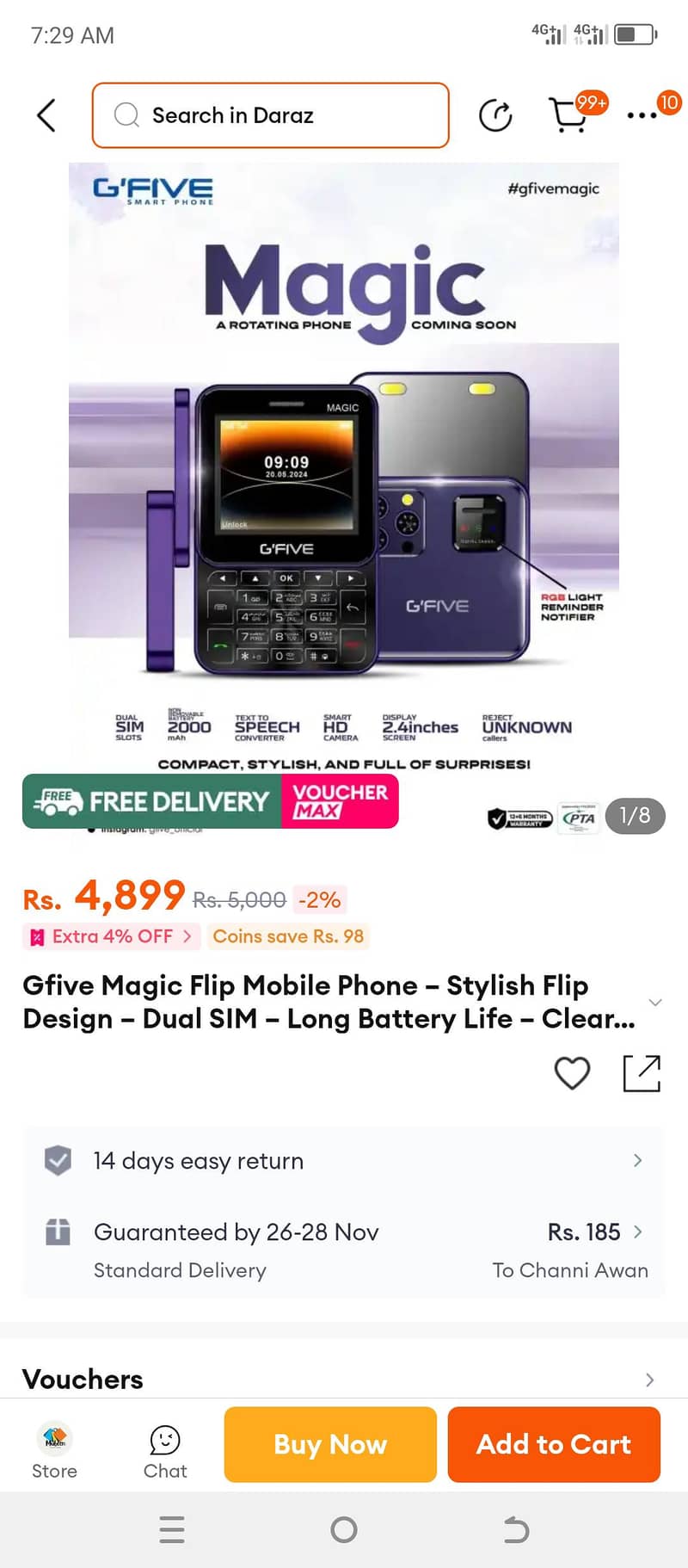The image size is (688, 1568).
Task: Add the Gfive Magic to cart
Action: tap(553, 1444)
